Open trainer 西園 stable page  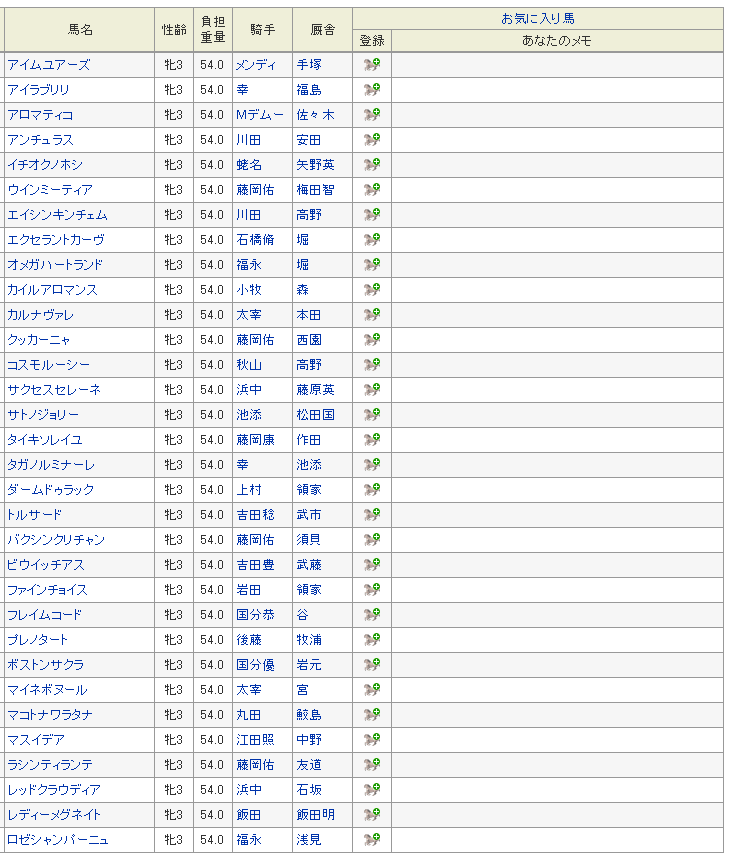[x=309, y=340]
